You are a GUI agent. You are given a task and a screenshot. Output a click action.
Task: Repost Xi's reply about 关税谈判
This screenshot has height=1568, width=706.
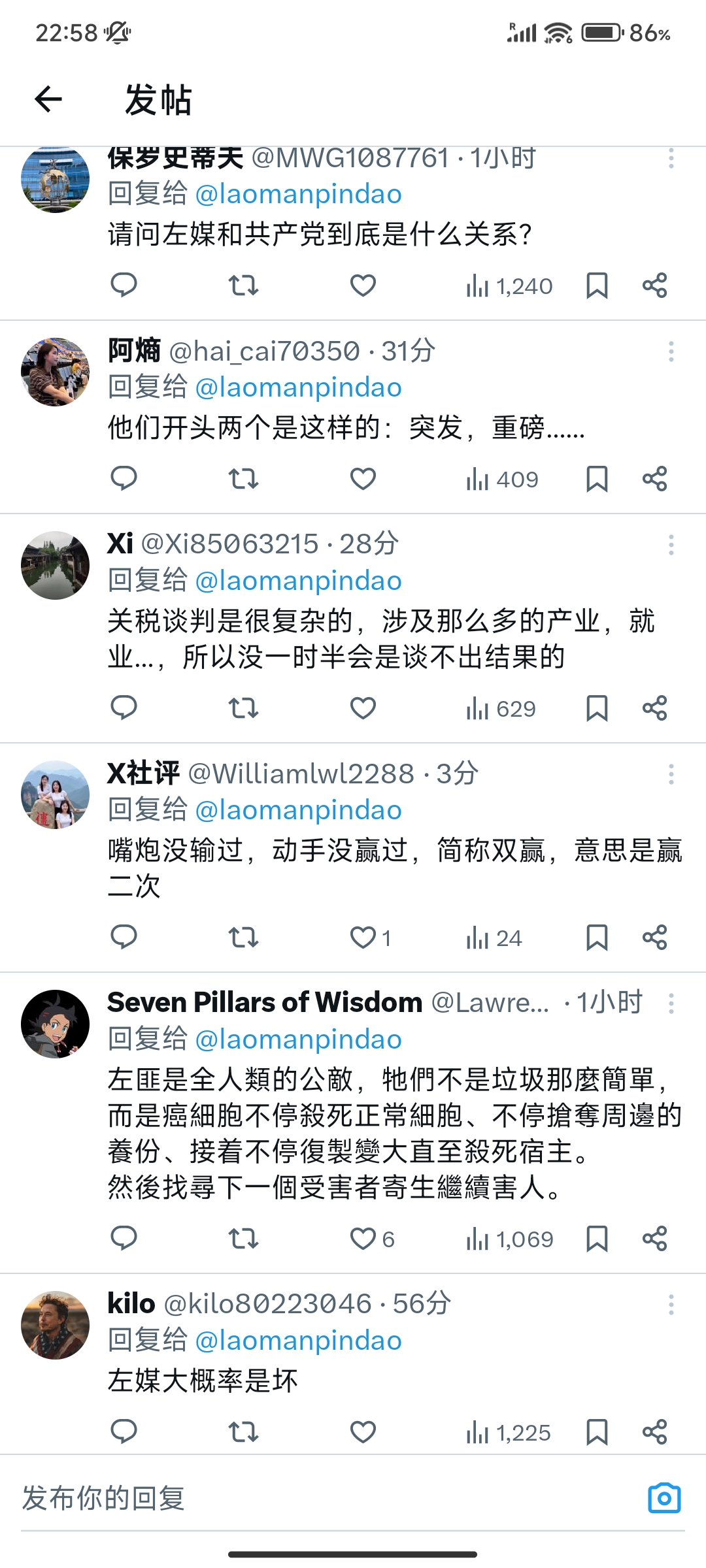(243, 708)
